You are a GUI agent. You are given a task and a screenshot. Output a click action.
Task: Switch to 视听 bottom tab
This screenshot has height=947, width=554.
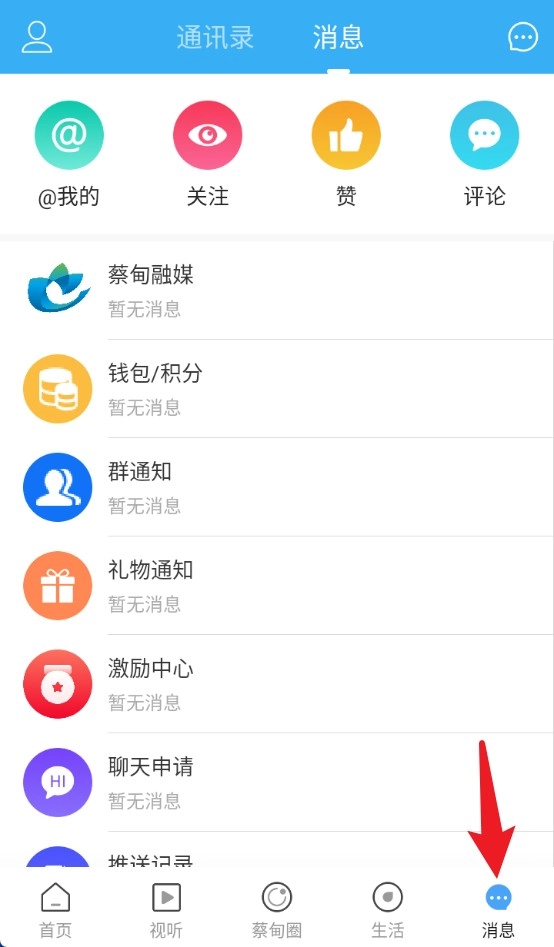(x=166, y=911)
